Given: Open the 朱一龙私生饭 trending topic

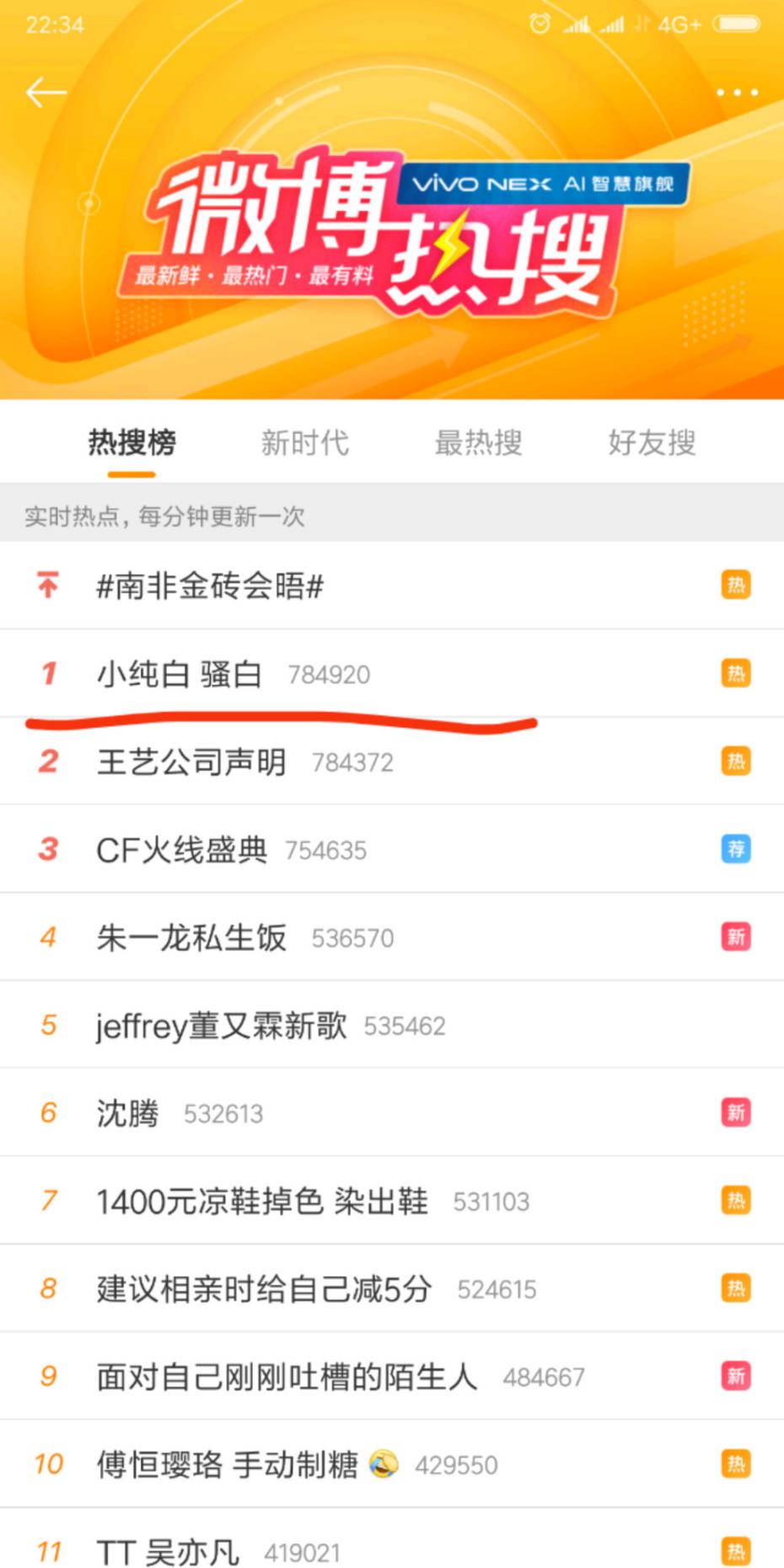Looking at the screenshot, I should tap(191, 937).
